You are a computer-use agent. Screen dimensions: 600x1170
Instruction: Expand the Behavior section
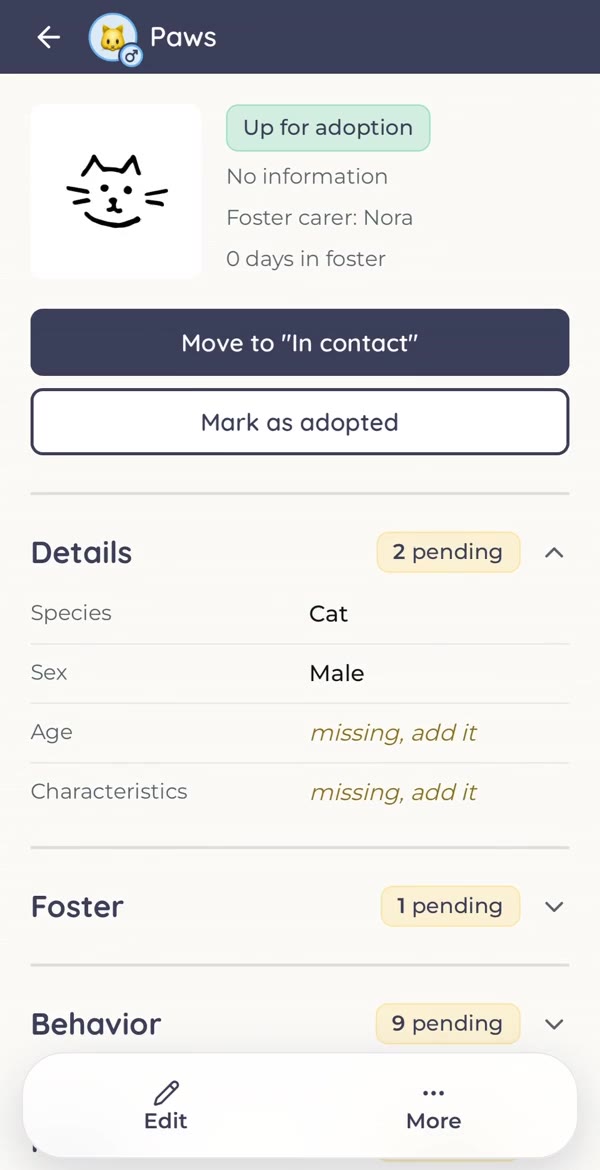point(554,1024)
